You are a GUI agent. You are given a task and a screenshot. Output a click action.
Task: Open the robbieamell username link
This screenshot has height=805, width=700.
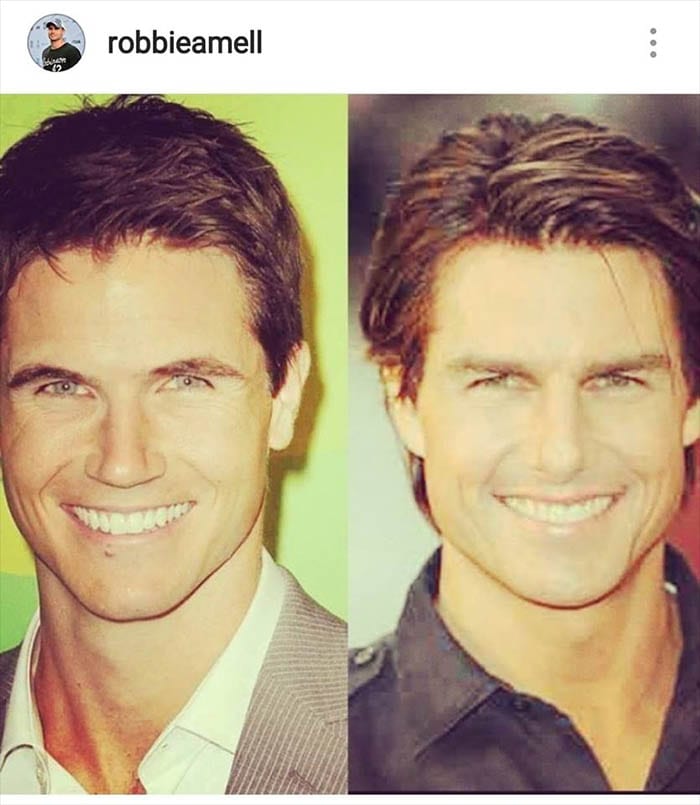pyautogui.click(x=184, y=43)
